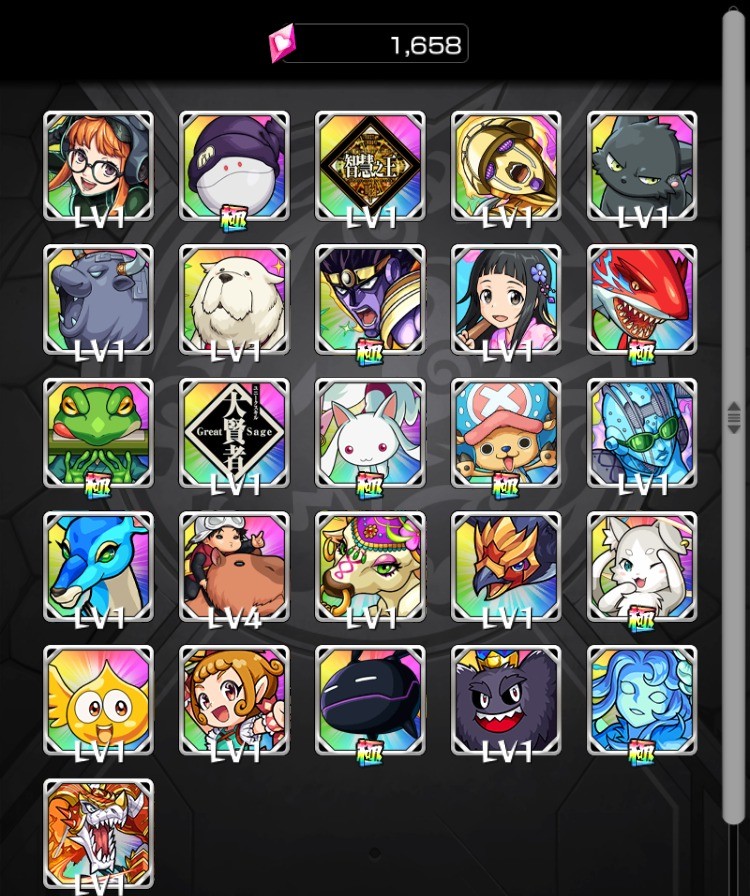750x896 pixels.
Task: Open the LV4 capybara rider tile
Action: click(234, 567)
